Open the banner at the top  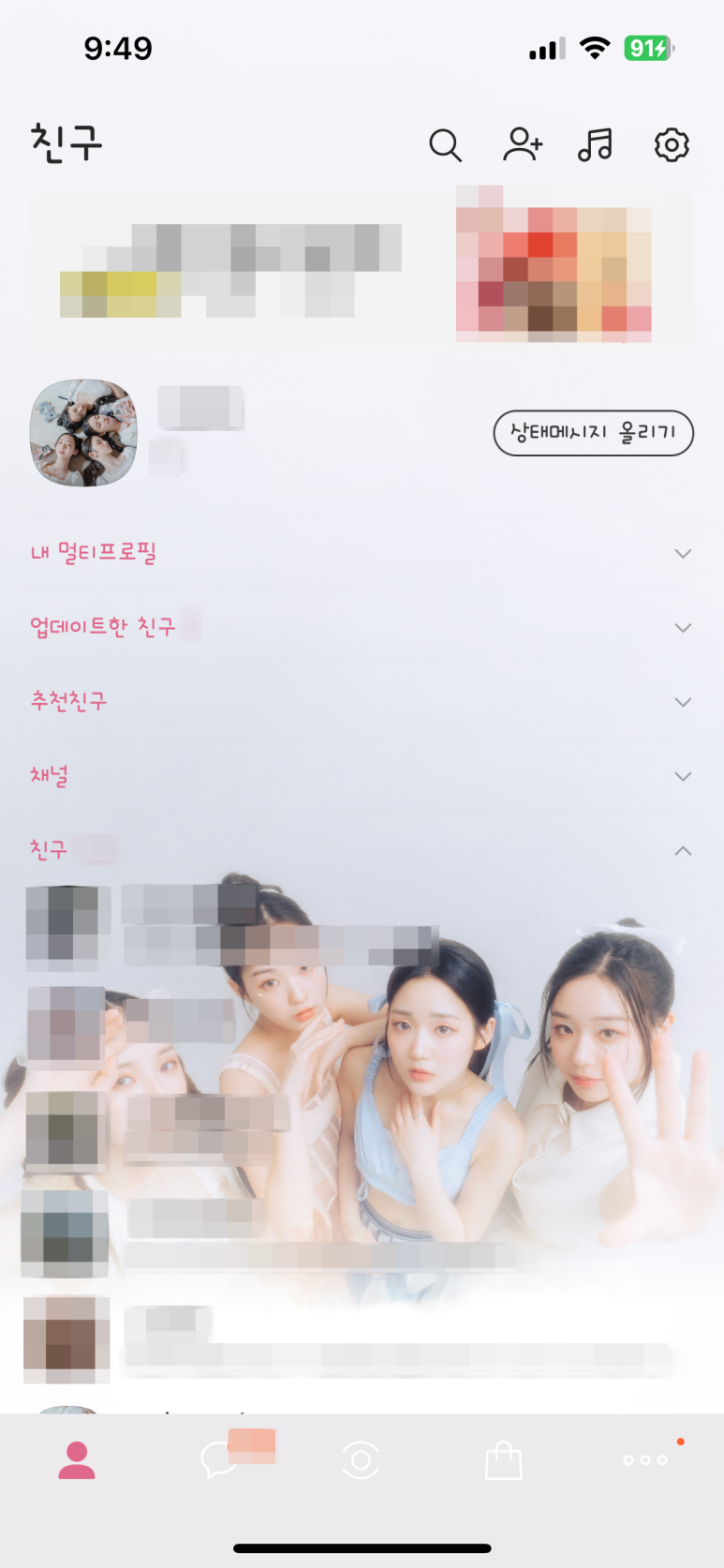[x=362, y=270]
